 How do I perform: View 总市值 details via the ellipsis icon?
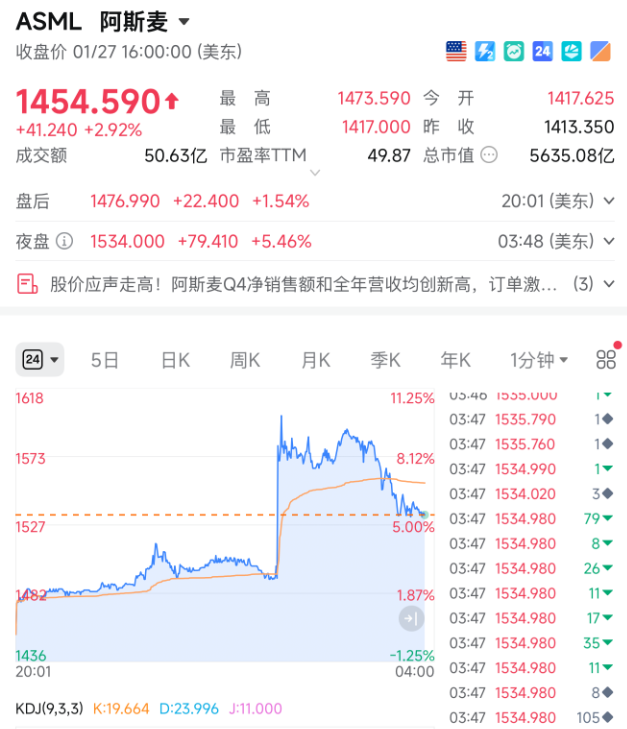tap(489, 155)
